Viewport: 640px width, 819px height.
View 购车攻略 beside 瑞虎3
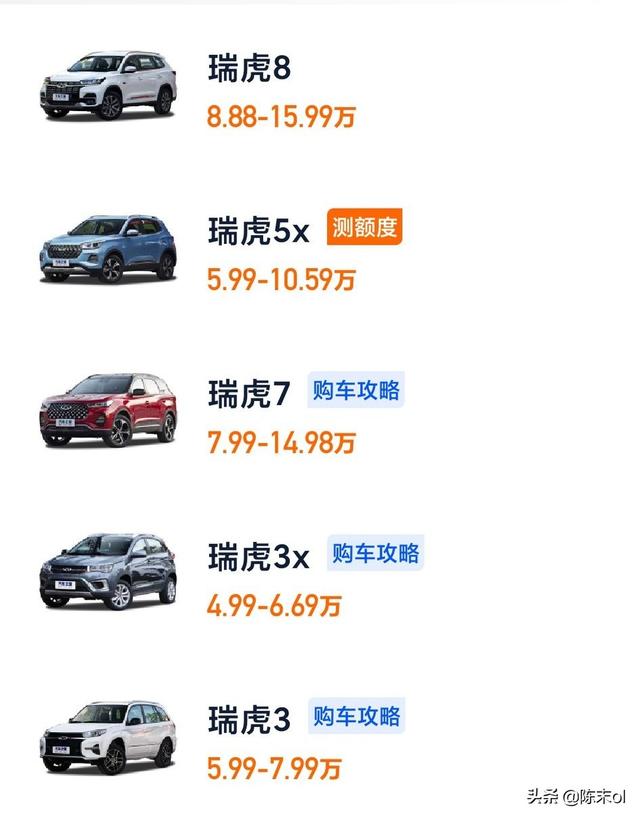coord(356,715)
